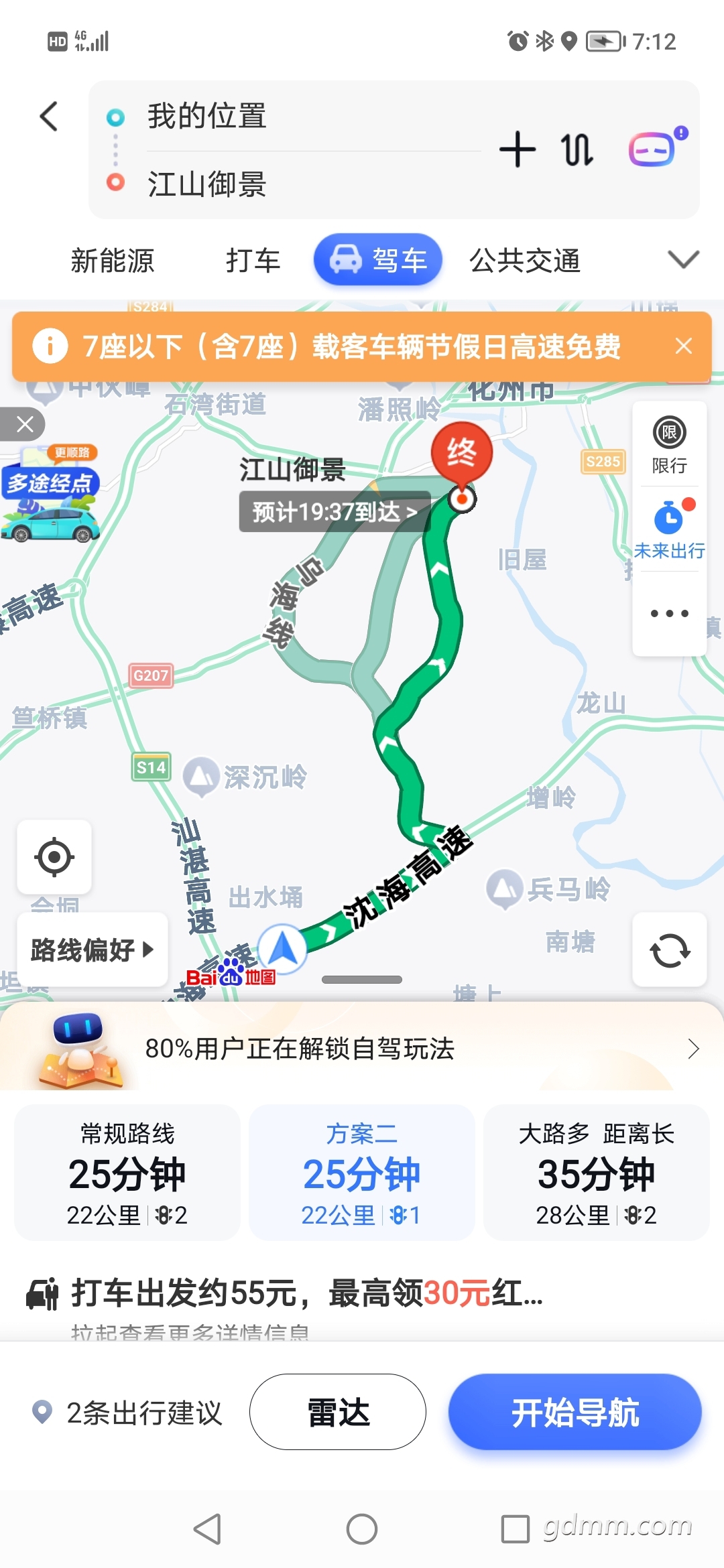Dismiss the holiday free highway banner

coord(683,346)
